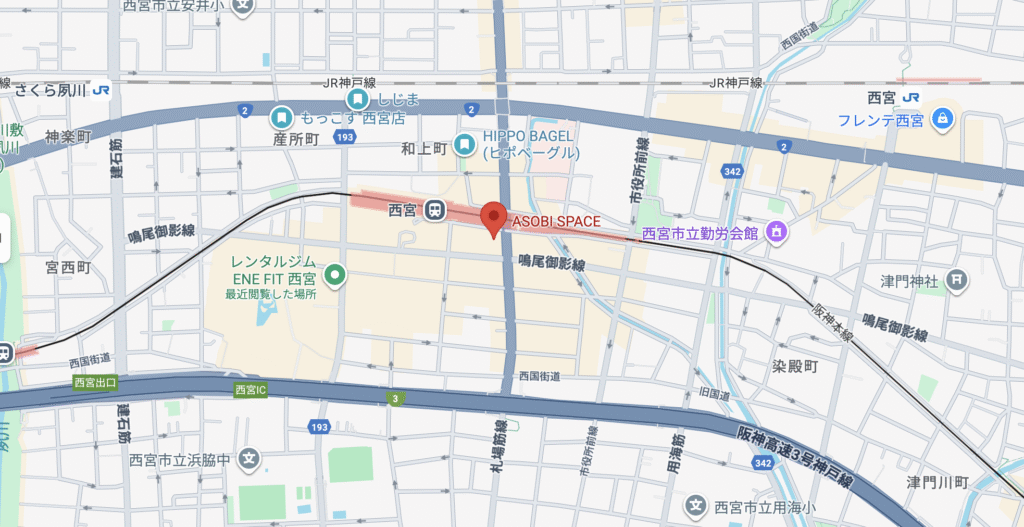The image size is (1024, 527).
Task: Tap the red ASOBI SPACE location pin
Action: [492, 217]
